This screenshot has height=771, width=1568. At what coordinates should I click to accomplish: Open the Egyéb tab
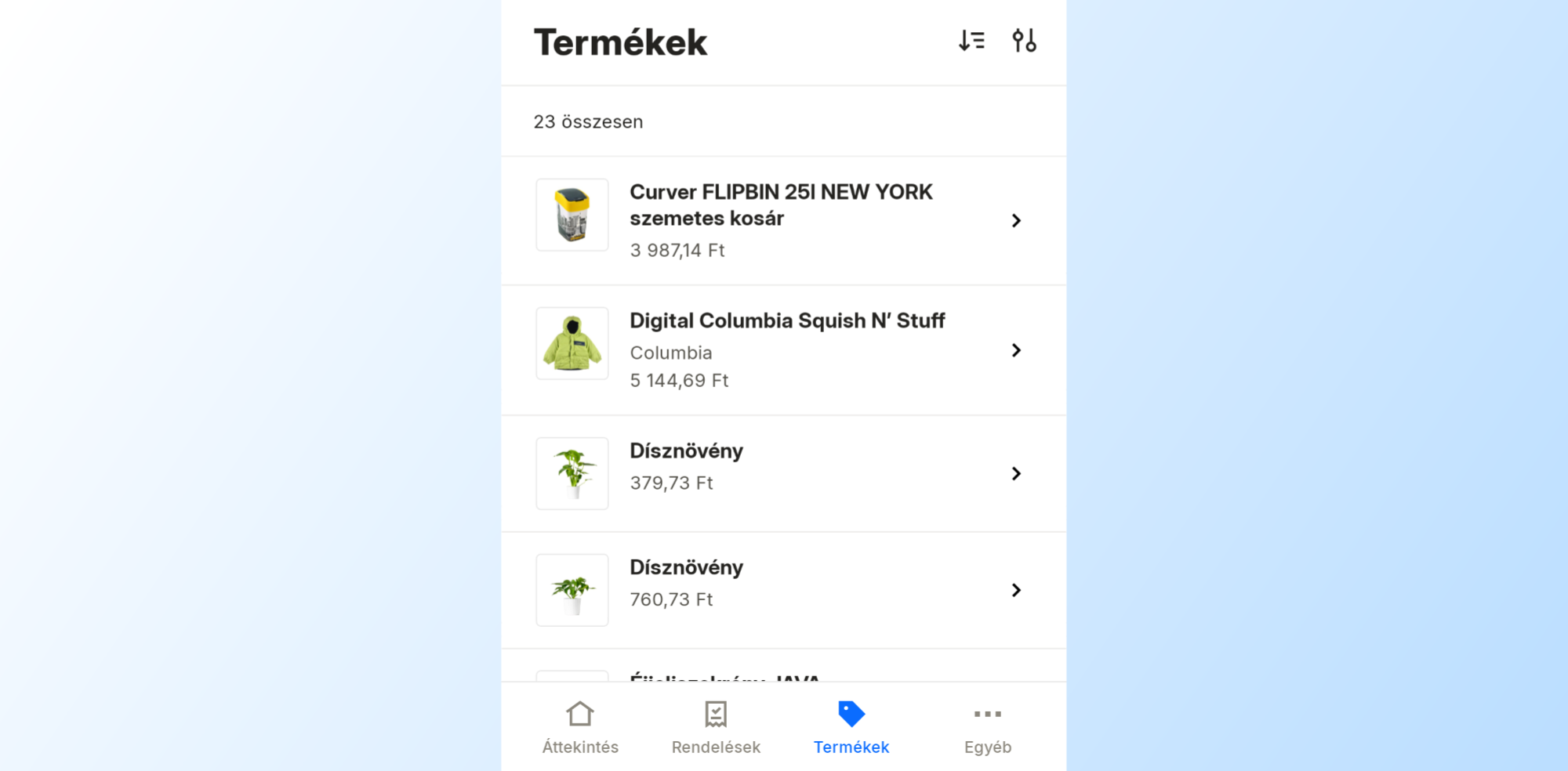tap(987, 727)
